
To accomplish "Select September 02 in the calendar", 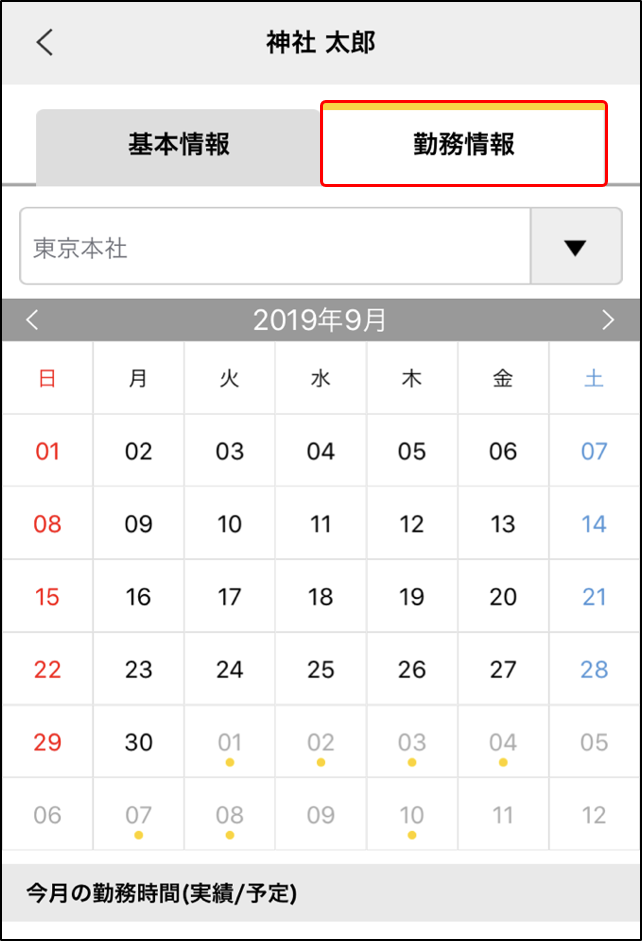I will pyautogui.click(x=138, y=451).
